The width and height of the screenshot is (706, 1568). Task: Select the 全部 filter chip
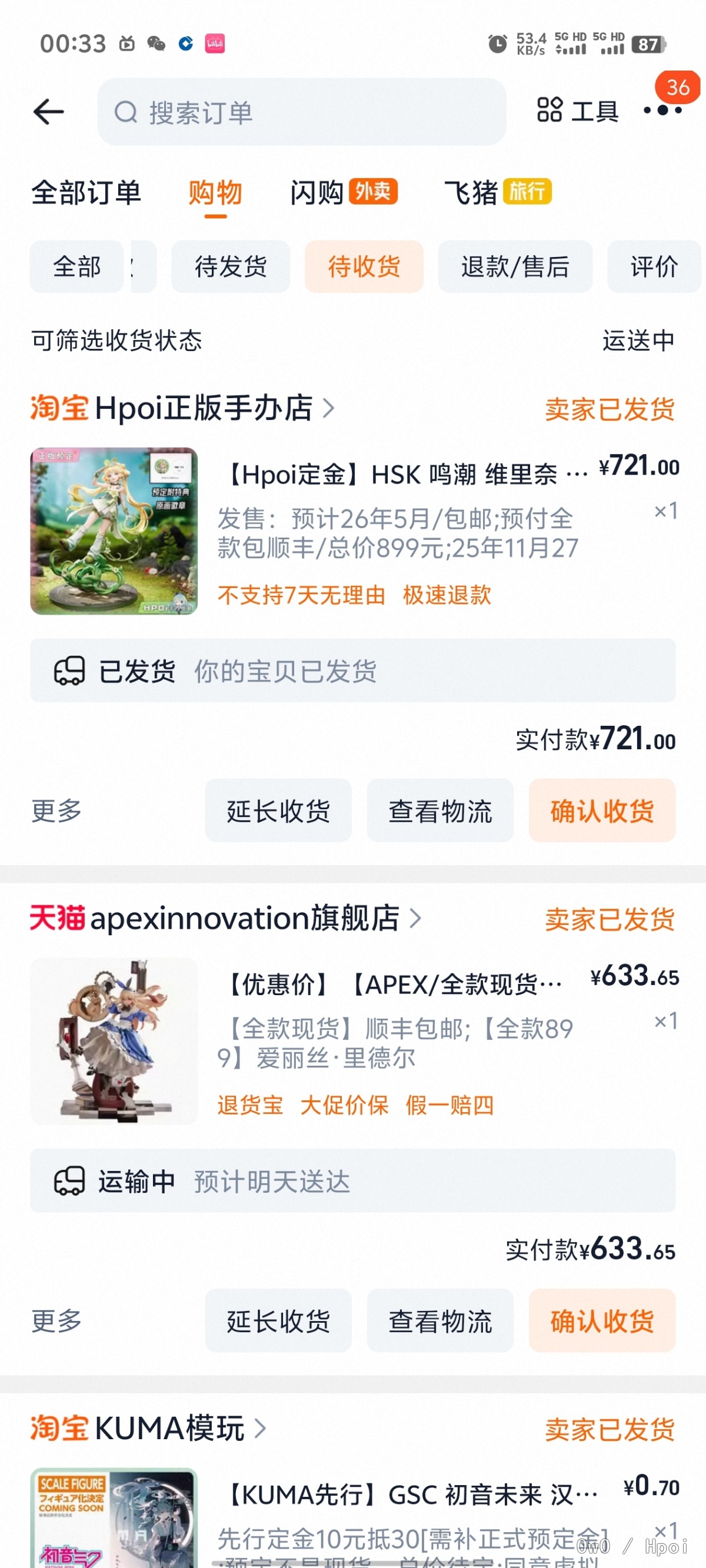76,266
